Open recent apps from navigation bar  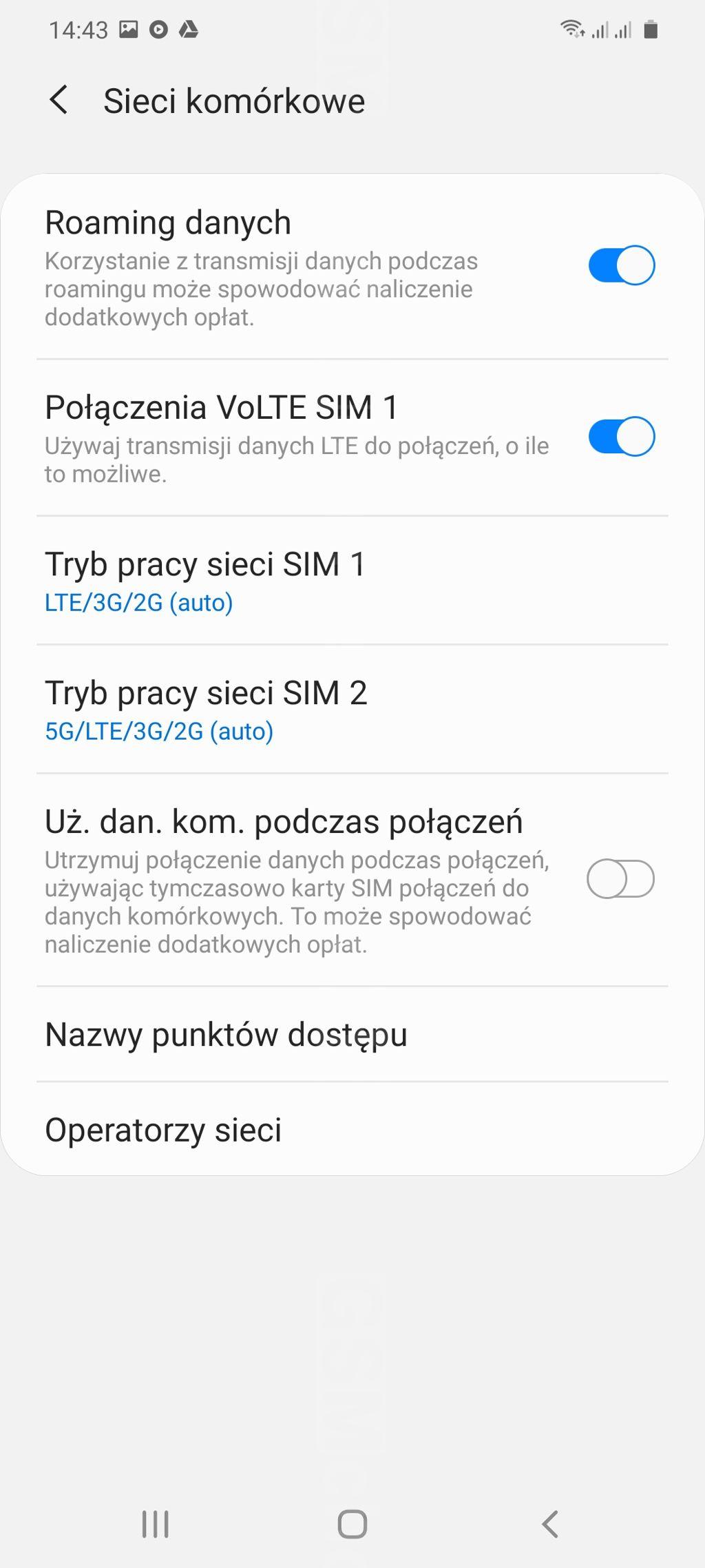pos(156,1524)
